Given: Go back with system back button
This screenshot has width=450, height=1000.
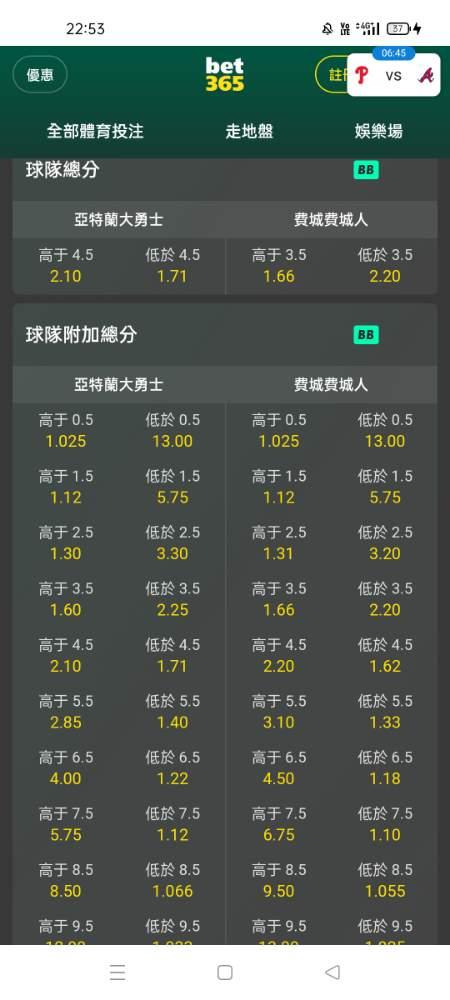Looking at the screenshot, I should point(332,972).
